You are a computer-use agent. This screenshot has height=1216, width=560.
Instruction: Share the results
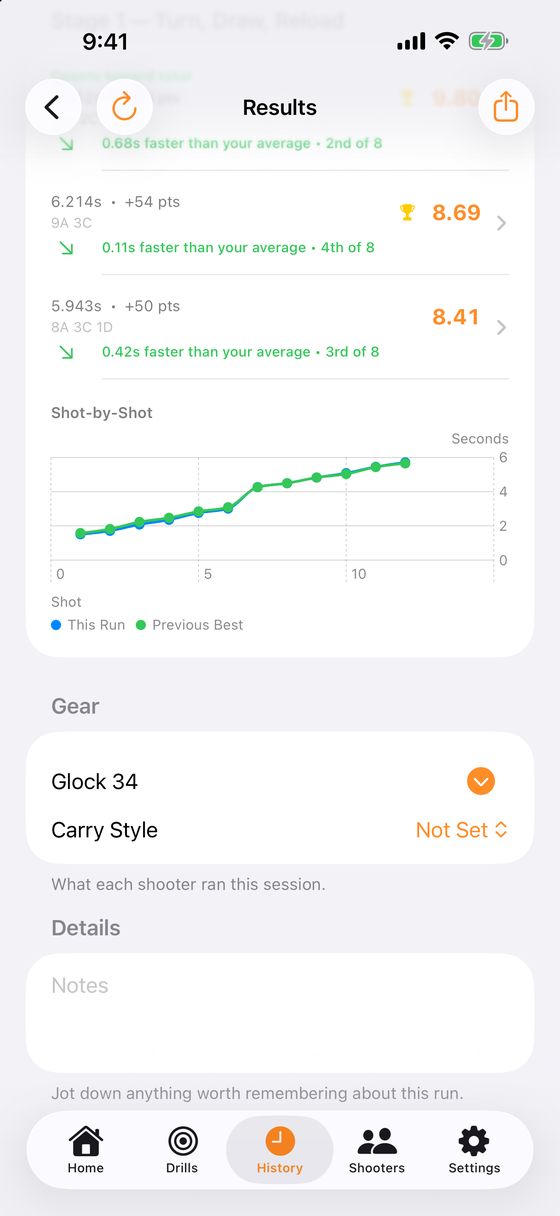506,107
